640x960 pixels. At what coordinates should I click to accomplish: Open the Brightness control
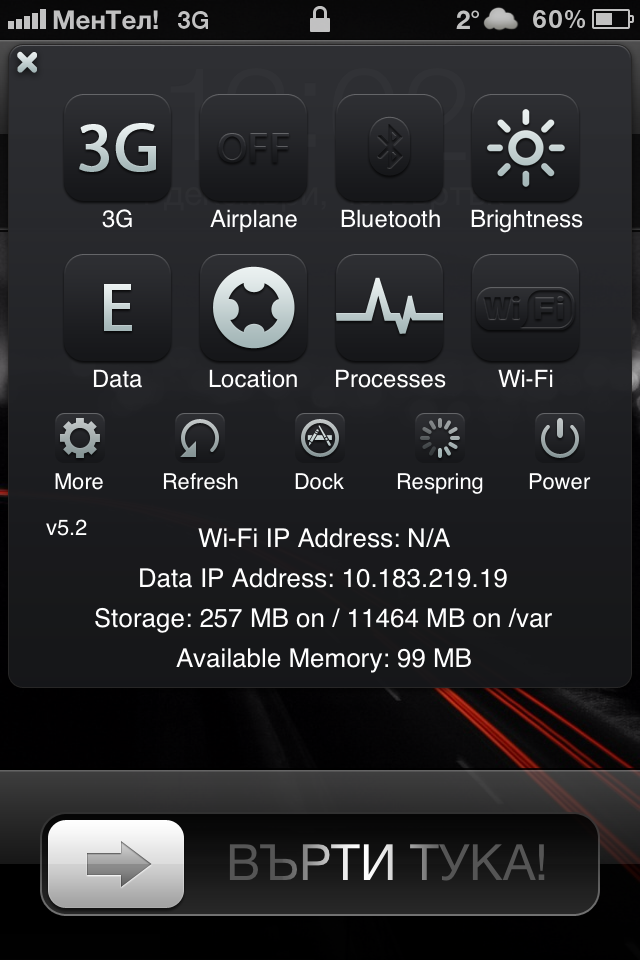(x=525, y=149)
